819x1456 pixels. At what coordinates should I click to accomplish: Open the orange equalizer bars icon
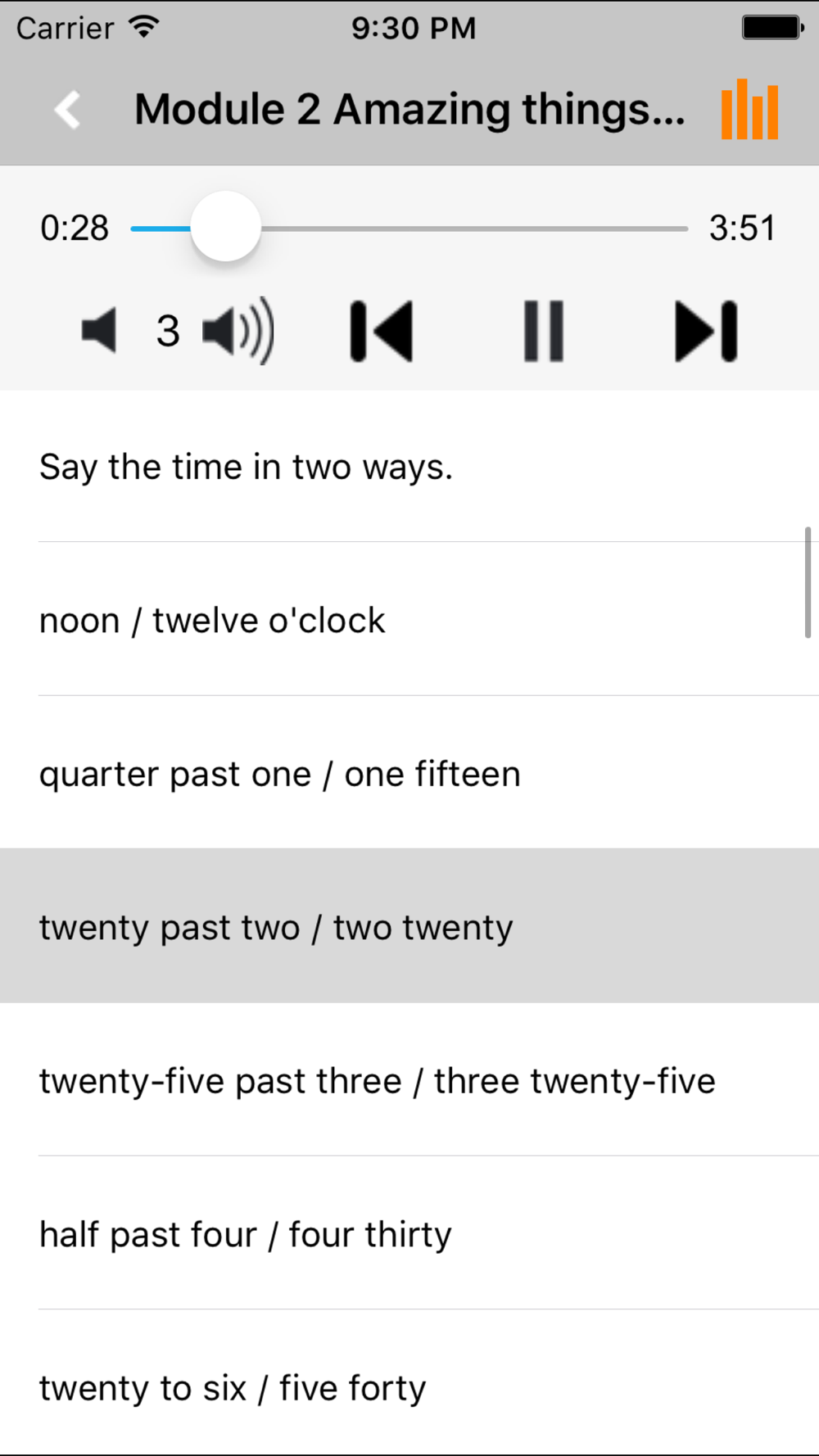tap(749, 110)
